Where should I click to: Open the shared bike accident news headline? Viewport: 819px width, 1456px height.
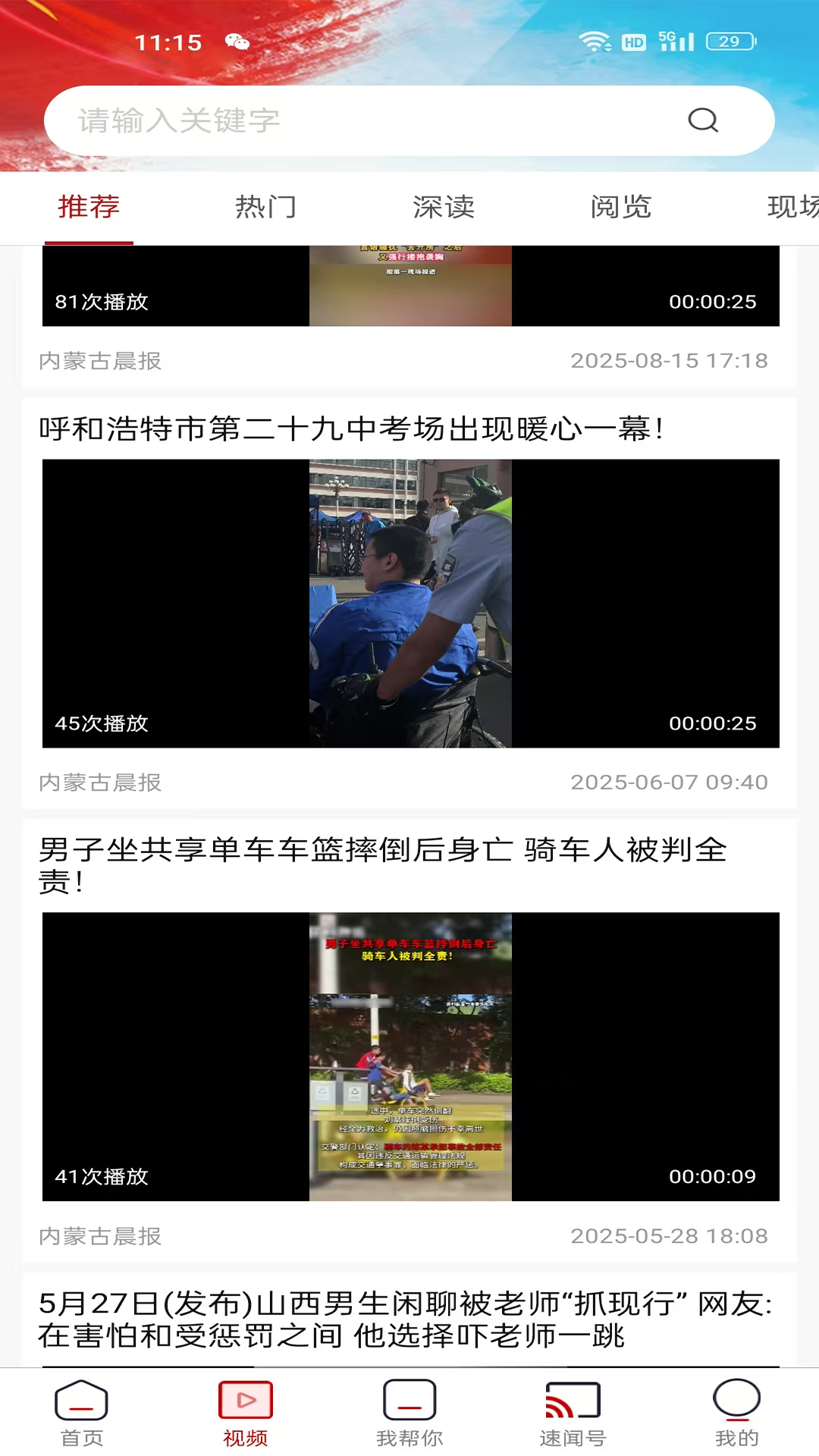point(383,866)
